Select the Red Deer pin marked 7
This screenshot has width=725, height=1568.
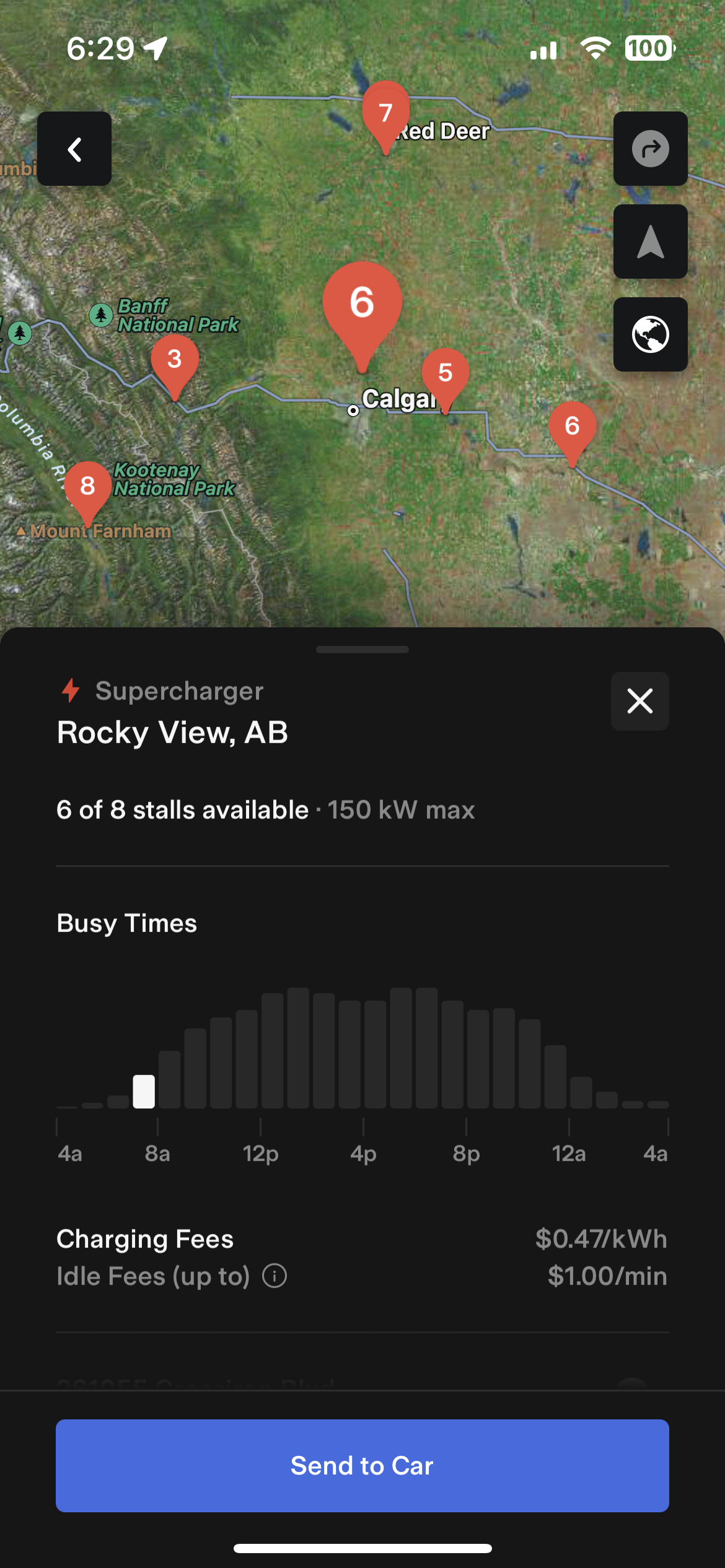(x=385, y=114)
